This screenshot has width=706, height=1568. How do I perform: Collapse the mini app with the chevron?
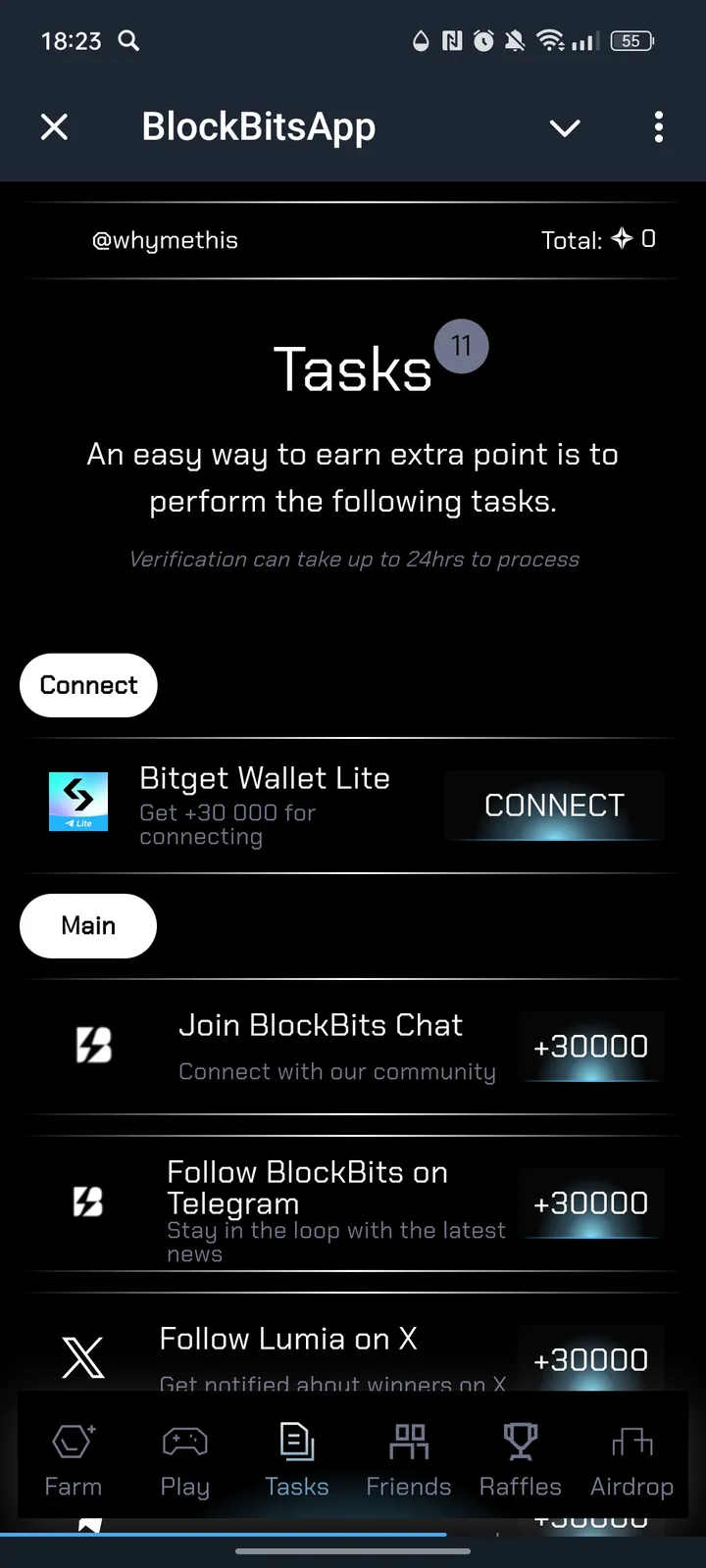pos(564,127)
